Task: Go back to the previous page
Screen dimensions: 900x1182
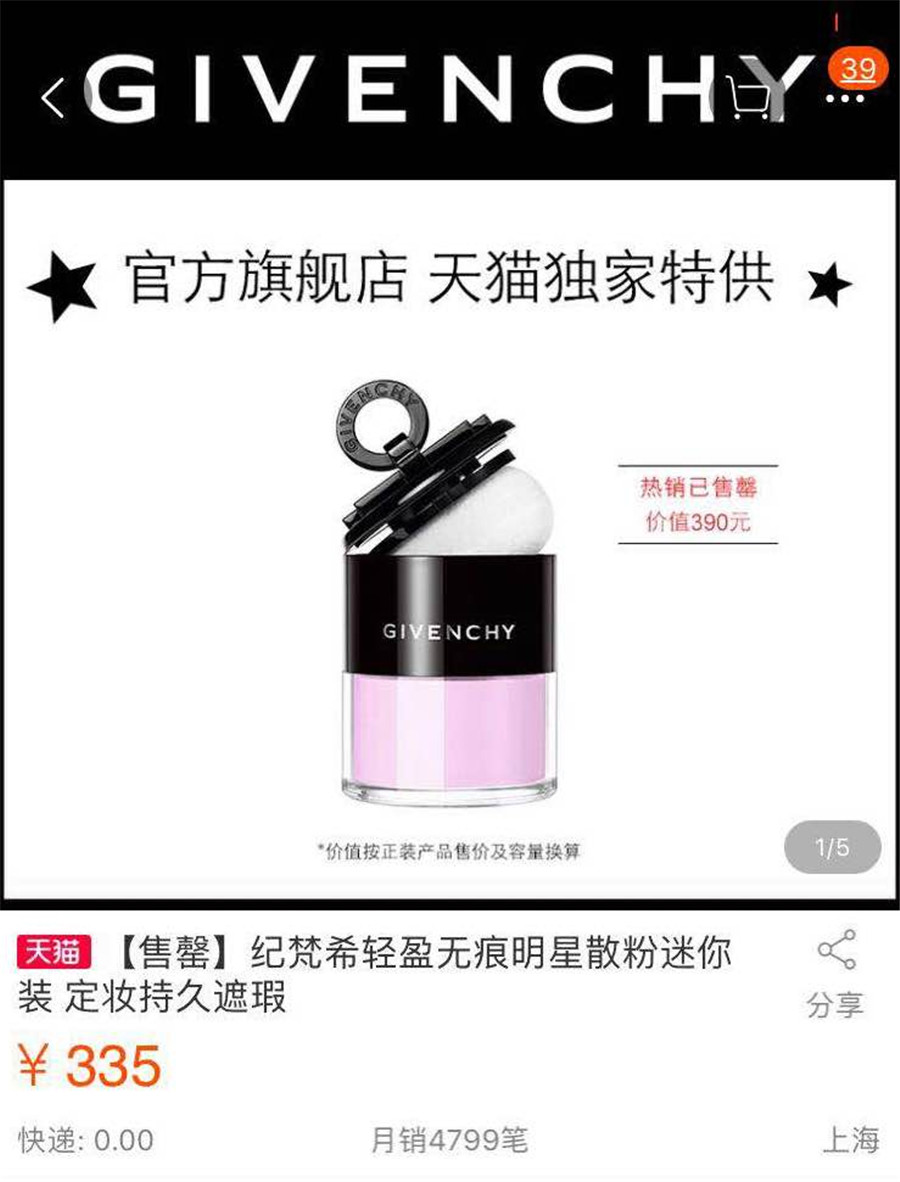Action: 53,98
